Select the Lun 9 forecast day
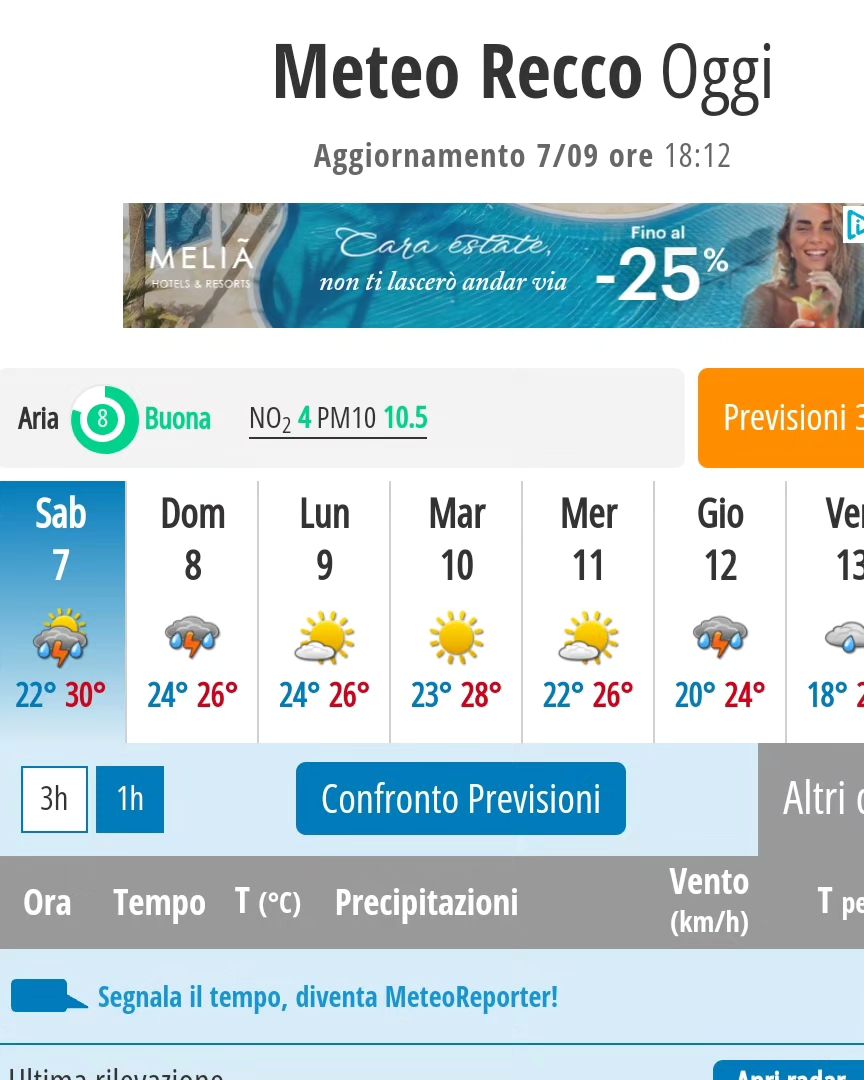The height and width of the screenshot is (1080, 864). pyautogui.click(x=324, y=611)
